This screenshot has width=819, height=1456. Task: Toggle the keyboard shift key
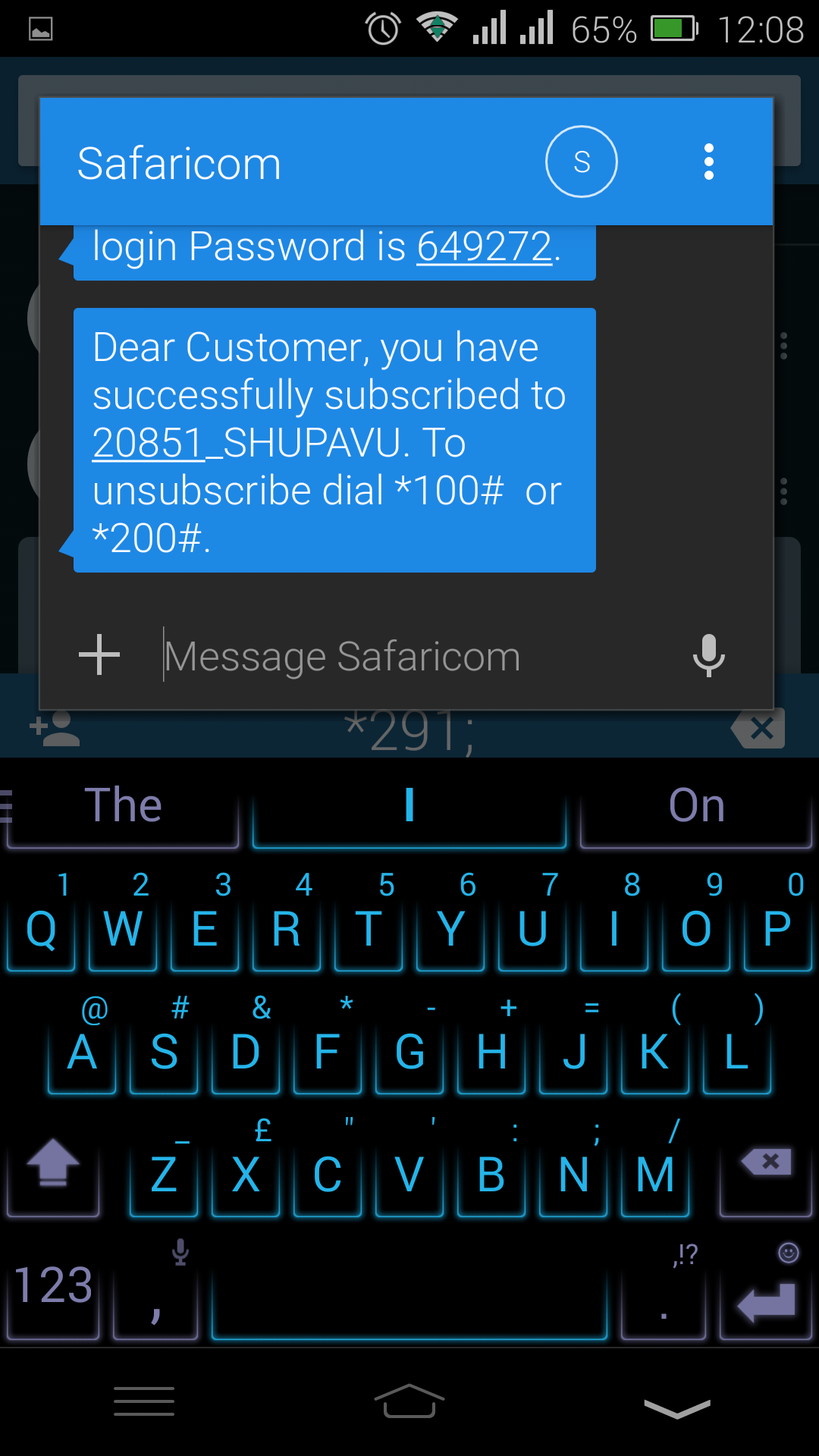point(53,1166)
